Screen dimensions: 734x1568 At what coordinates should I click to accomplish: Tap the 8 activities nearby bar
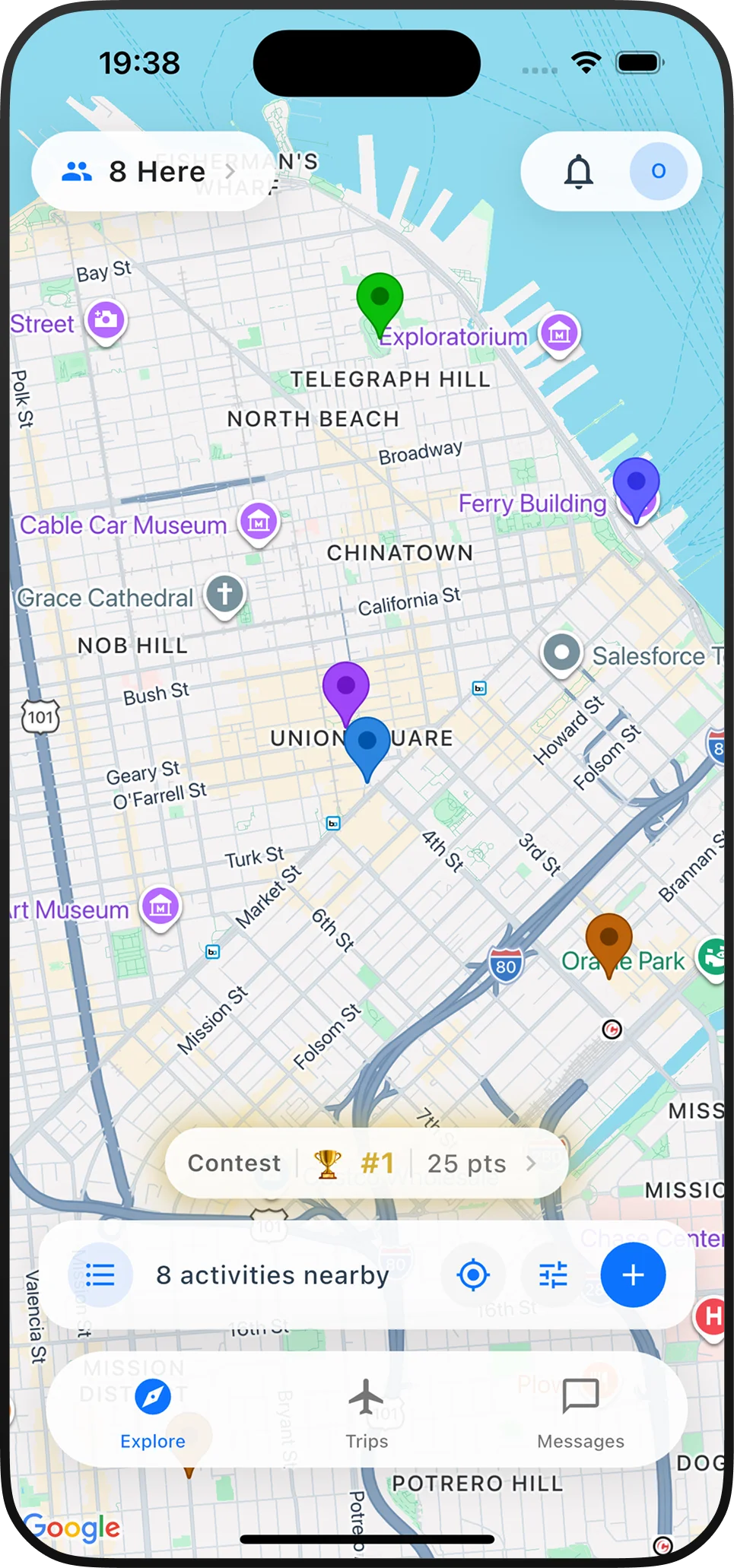[272, 1274]
